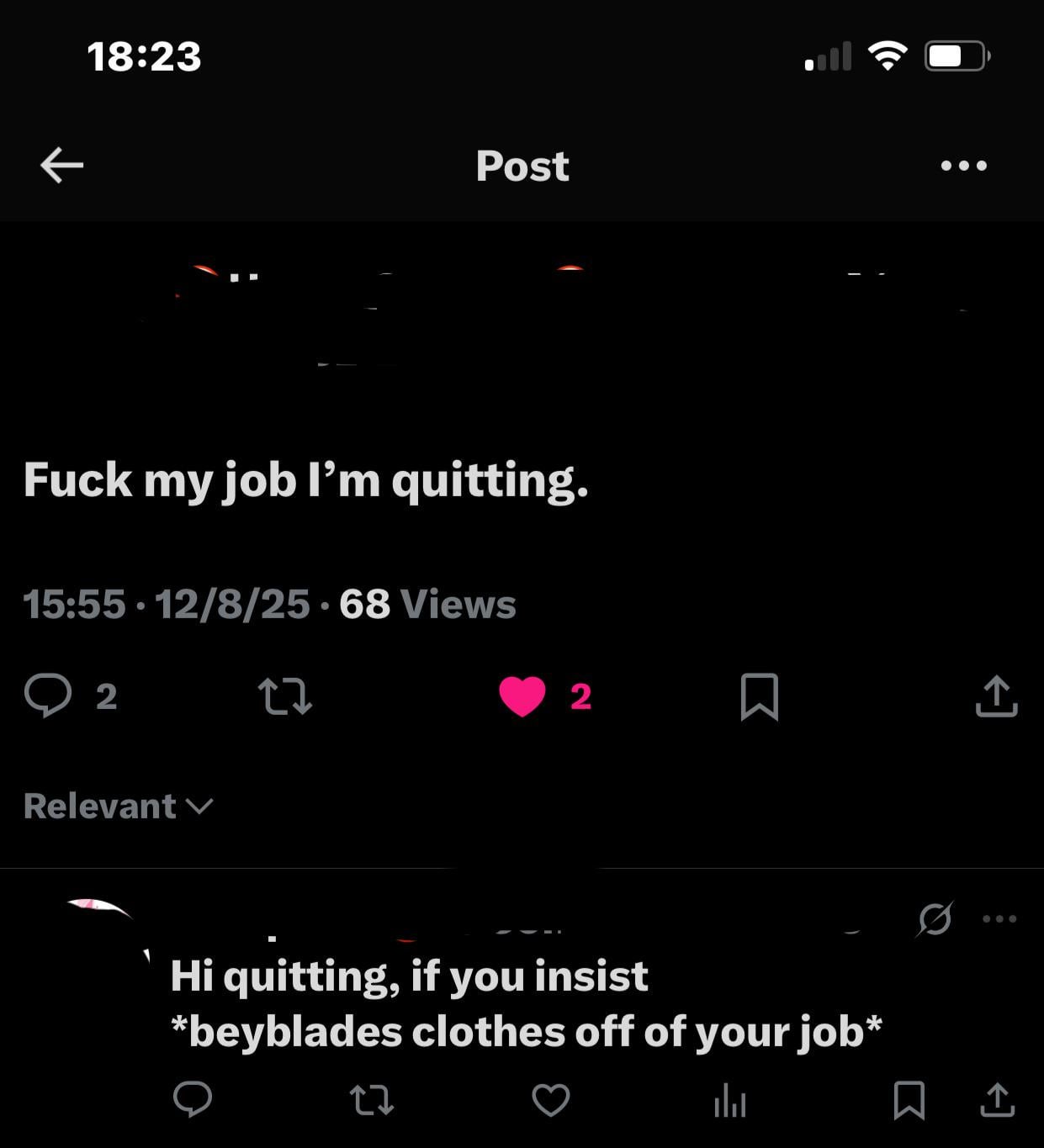Repost the 'I'm quitting' post
This screenshot has width=1044, height=1148.
point(284,696)
